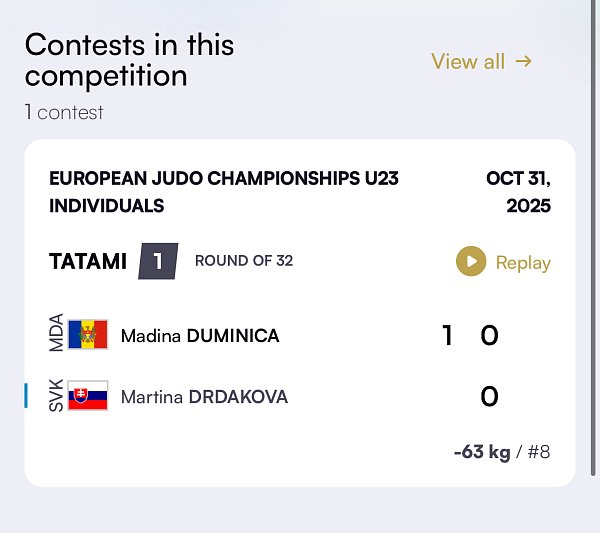Open Madina Duminica's profile
Image resolution: width=600 pixels, height=533 pixels.
point(199,336)
